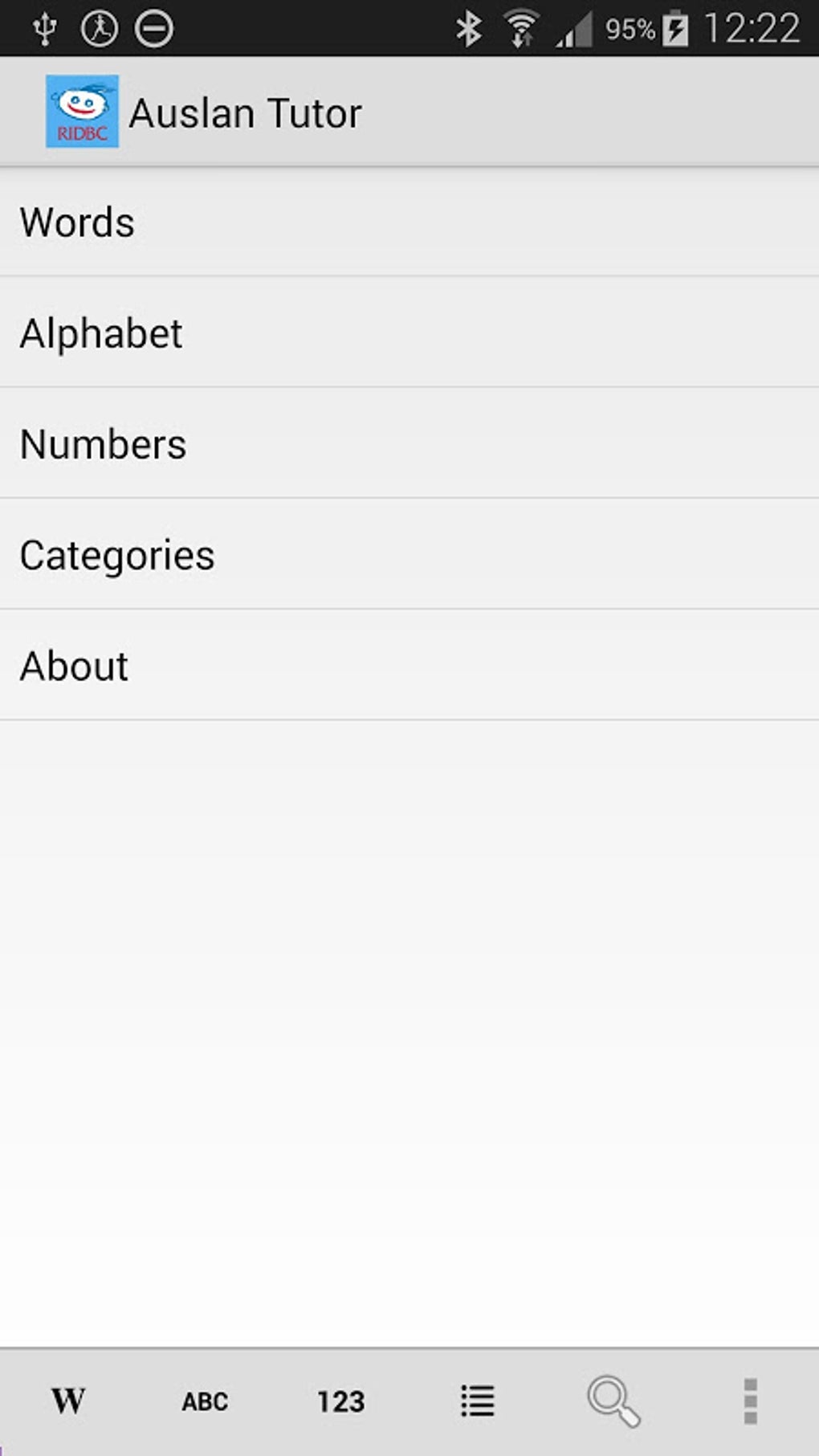Image resolution: width=819 pixels, height=1456 pixels.
Task: Select the magnifying glass search icon
Action: coord(613,1402)
